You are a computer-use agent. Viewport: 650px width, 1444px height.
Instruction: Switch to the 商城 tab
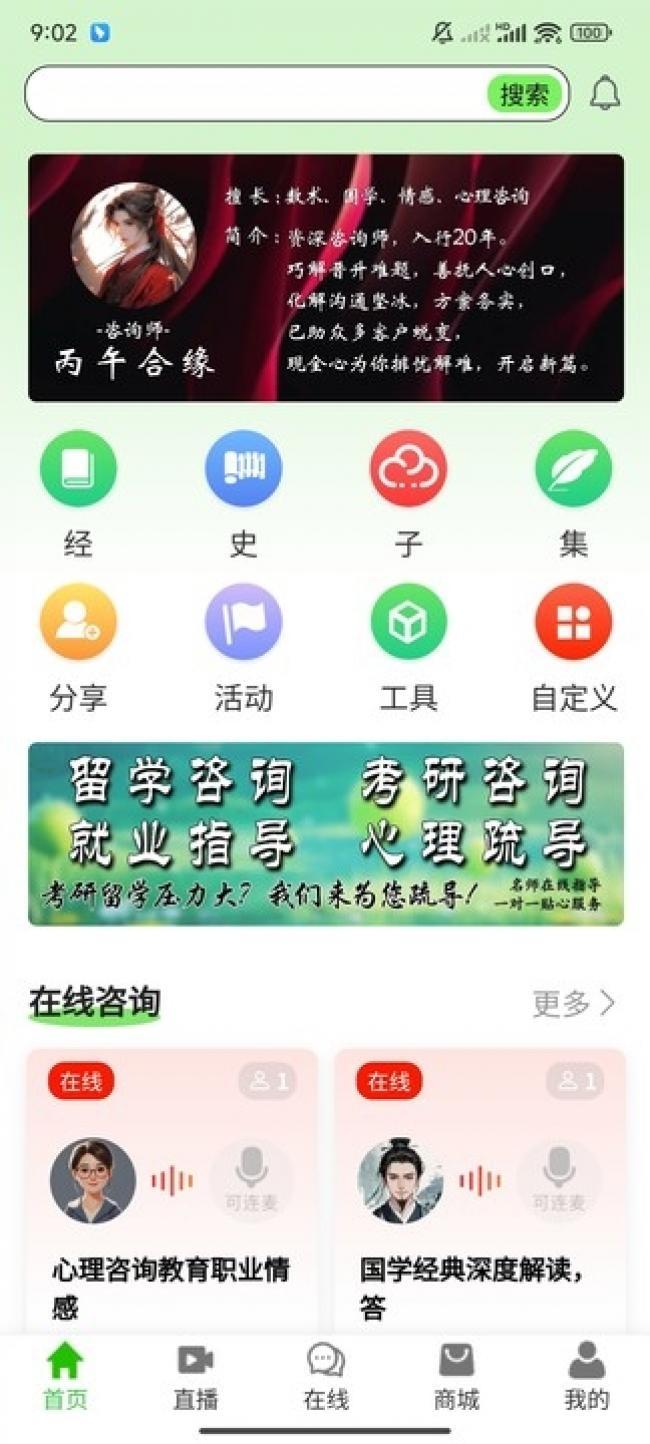click(456, 1378)
